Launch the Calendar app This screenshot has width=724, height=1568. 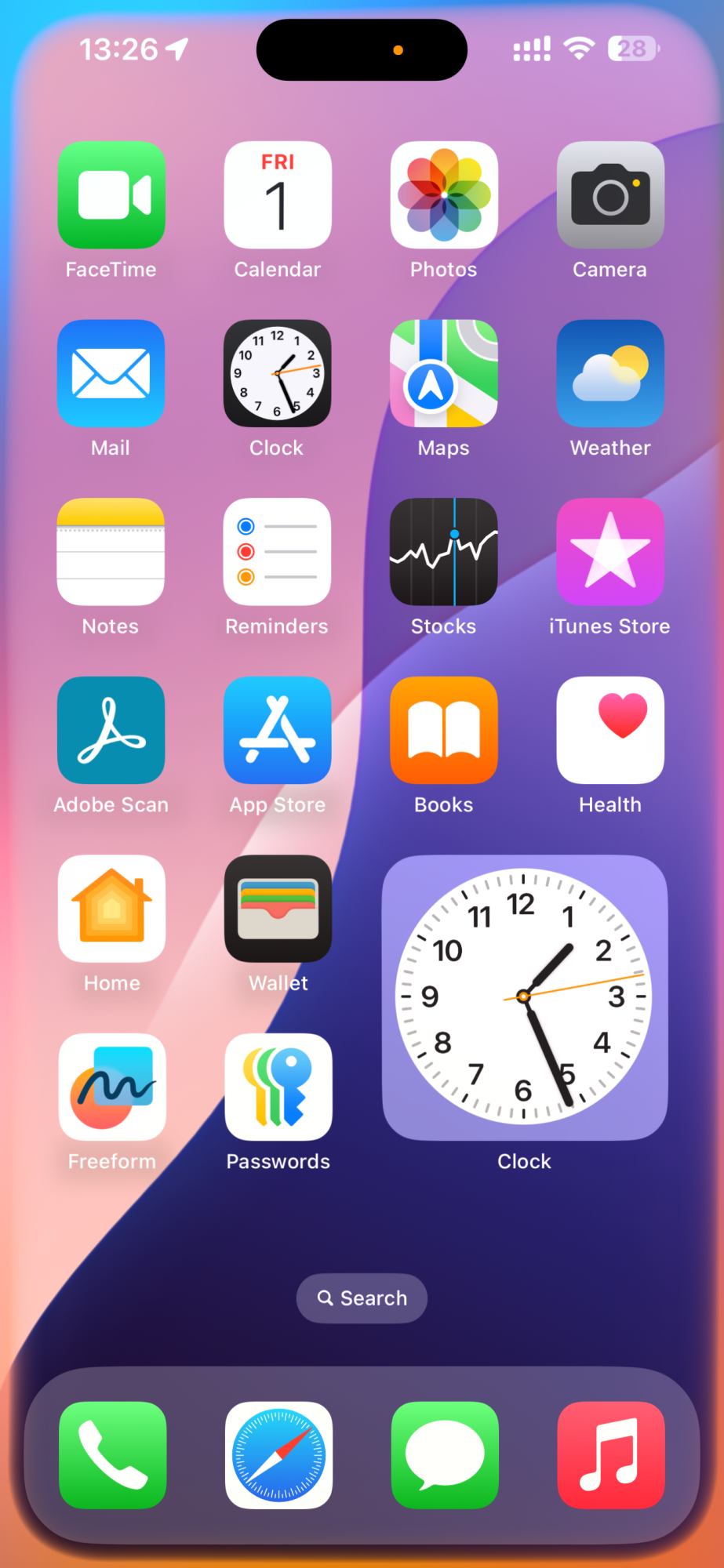point(278,195)
